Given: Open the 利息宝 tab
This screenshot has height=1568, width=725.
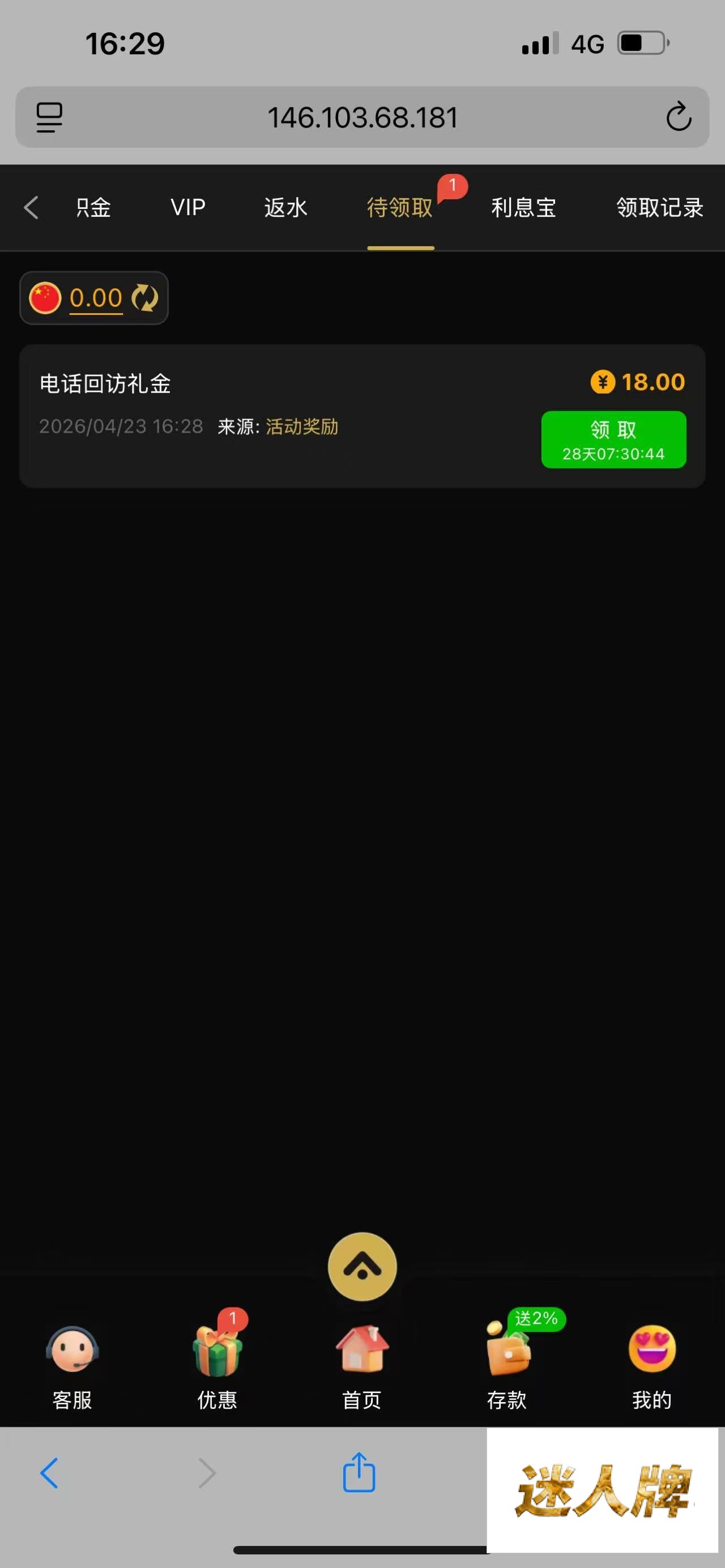Looking at the screenshot, I should [x=523, y=208].
